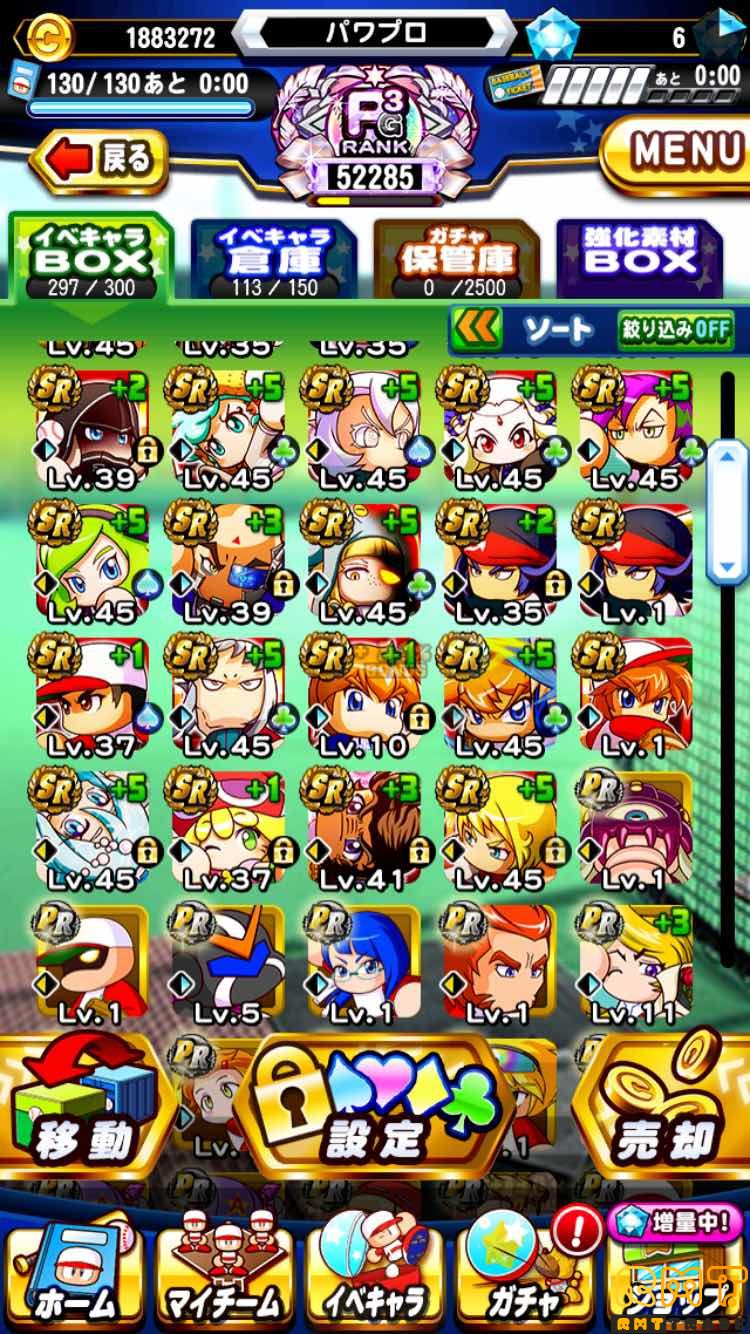
Task: Switch to the ガチャ保管庫 tab
Action: pos(457,260)
